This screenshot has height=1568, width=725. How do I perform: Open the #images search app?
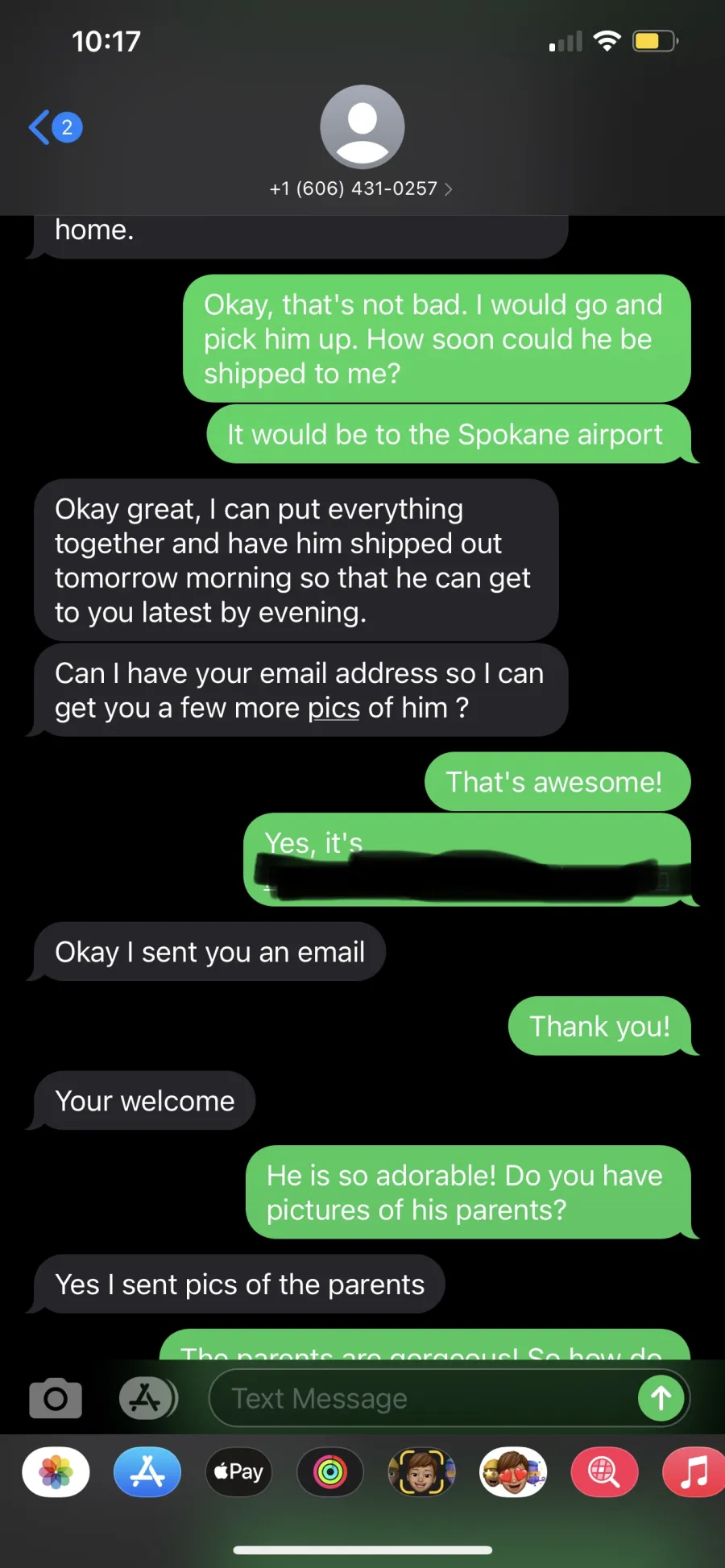(x=604, y=1472)
